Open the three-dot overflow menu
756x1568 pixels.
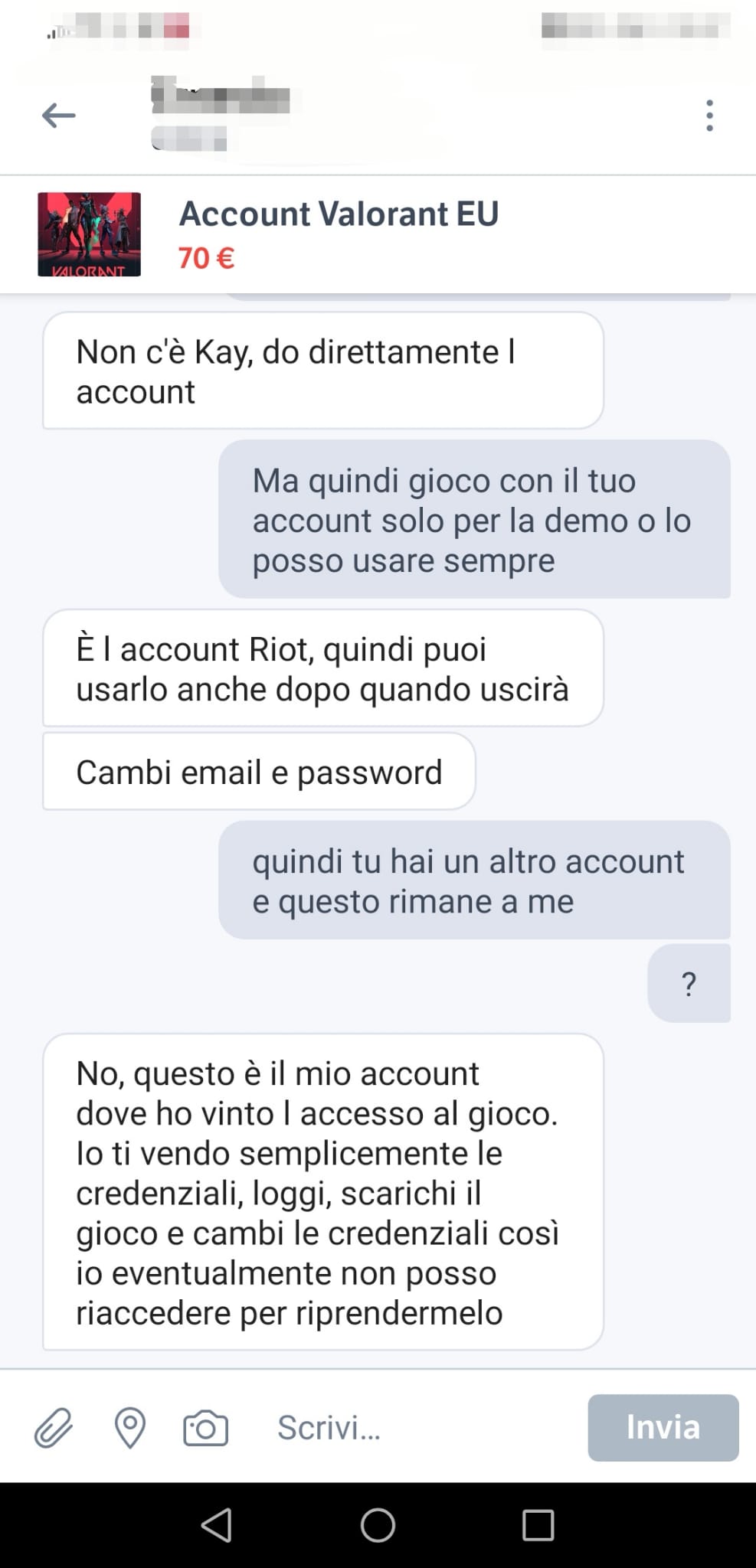click(709, 116)
